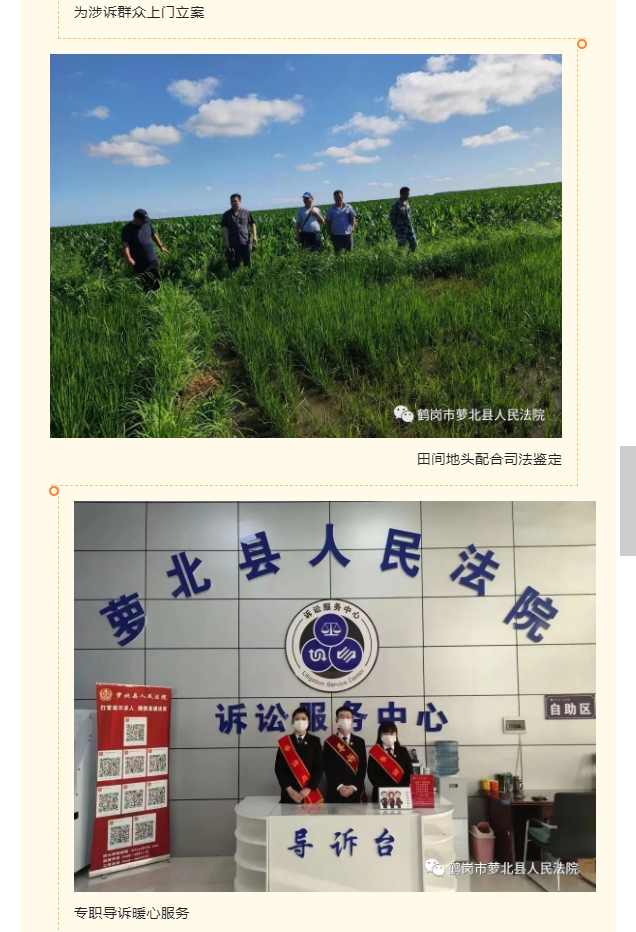Click the page scrollbar thumb
The image size is (636, 932).
click(627, 501)
